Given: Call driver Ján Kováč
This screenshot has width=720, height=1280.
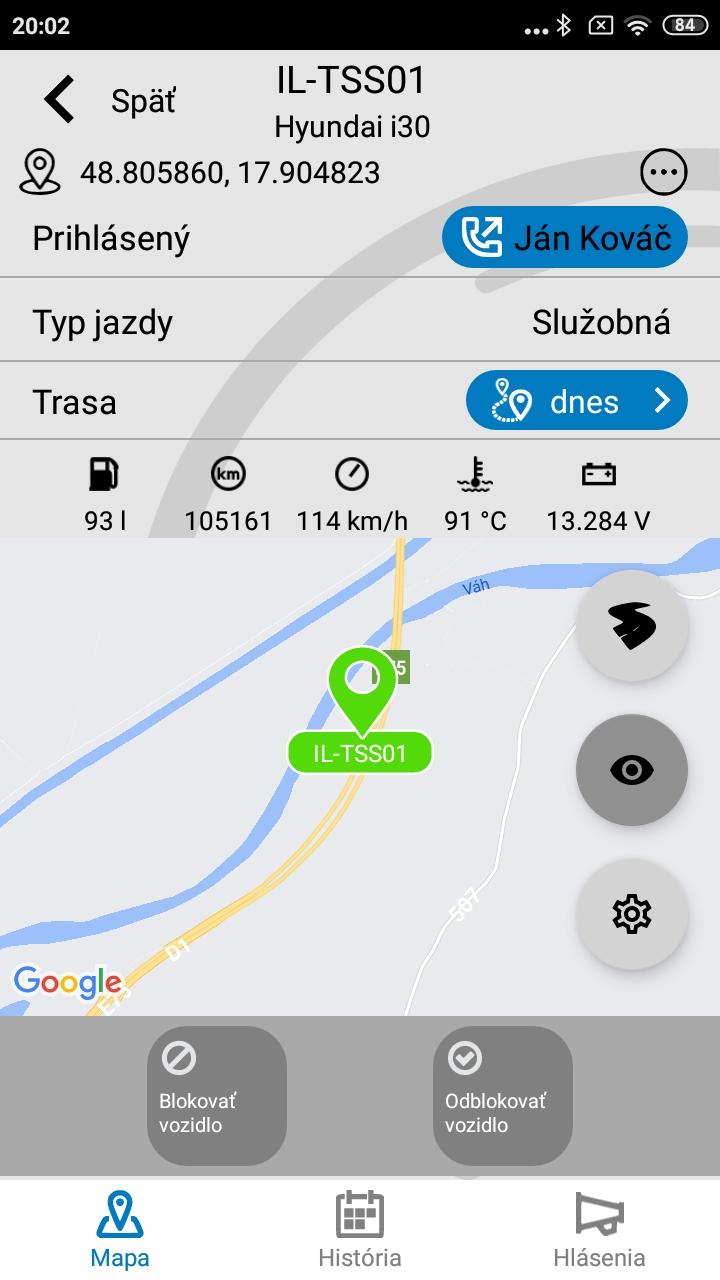Looking at the screenshot, I should tap(564, 238).
